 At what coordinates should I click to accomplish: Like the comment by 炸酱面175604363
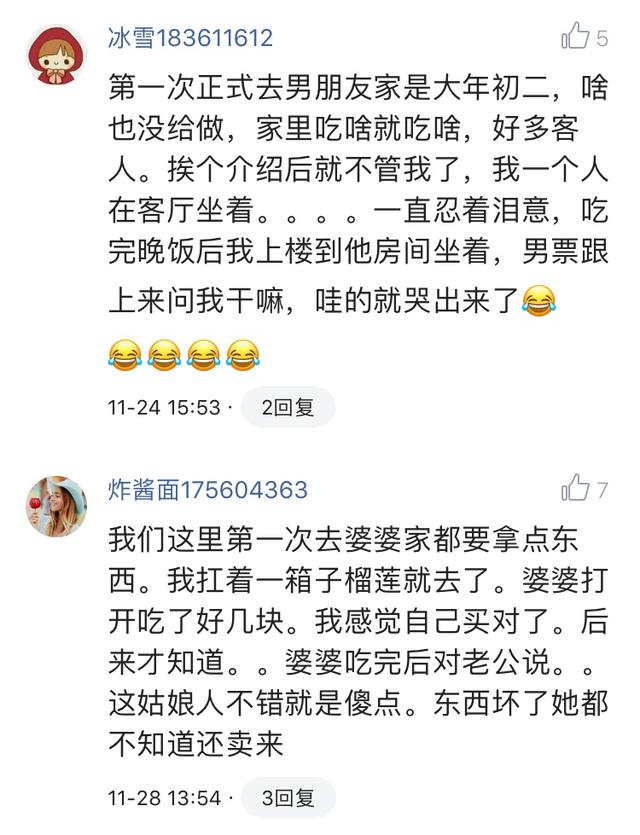point(576,489)
